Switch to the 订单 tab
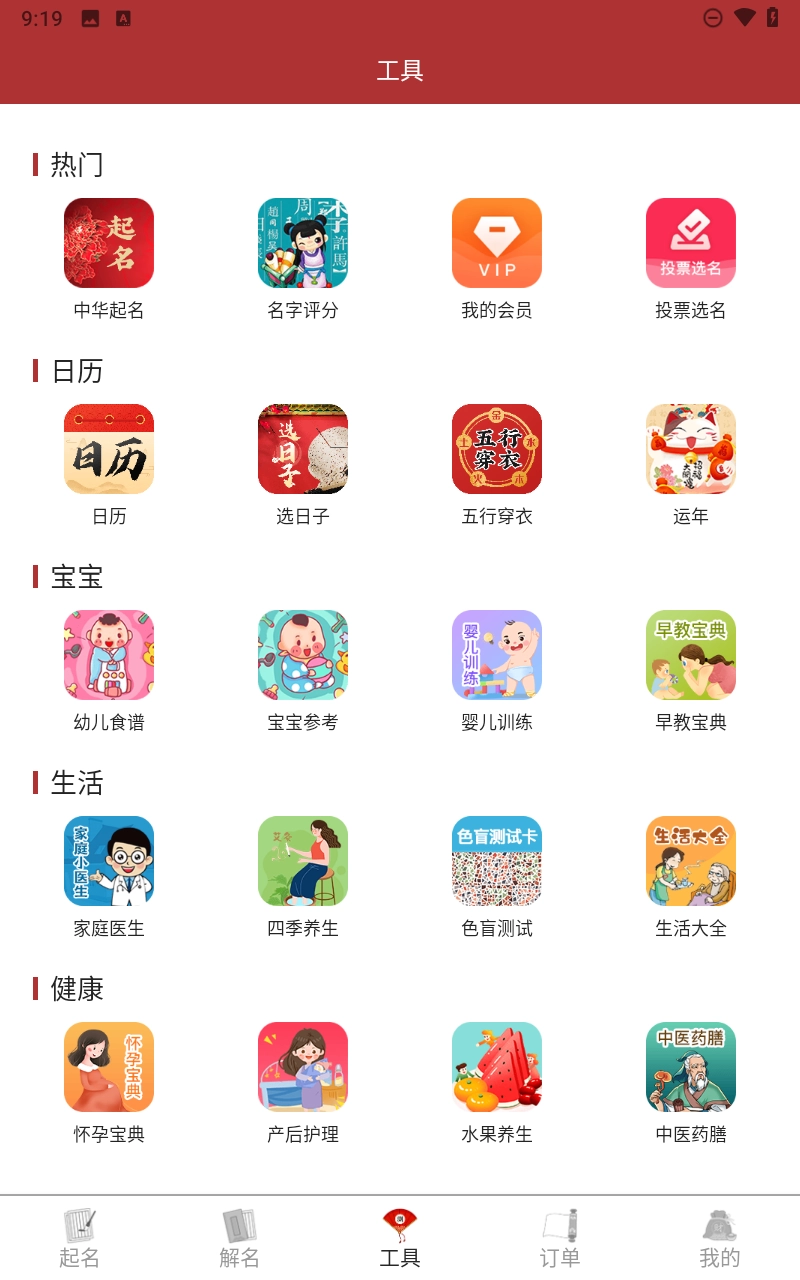Viewport: 800px width, 1280px height. tap(560, 1238)
